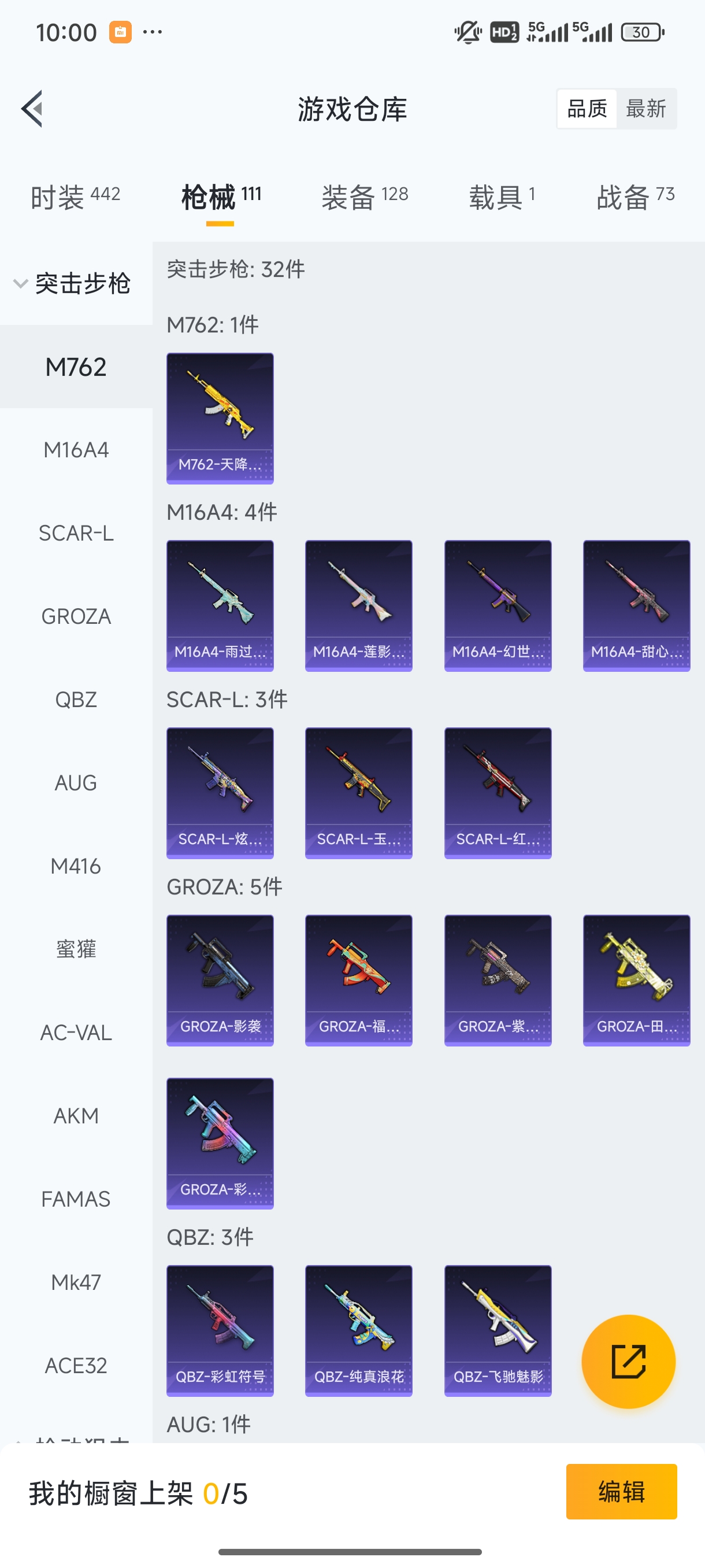Switch to the 时装 tab
Screen dimensions: 705x1568
click(x=76, y=197)
